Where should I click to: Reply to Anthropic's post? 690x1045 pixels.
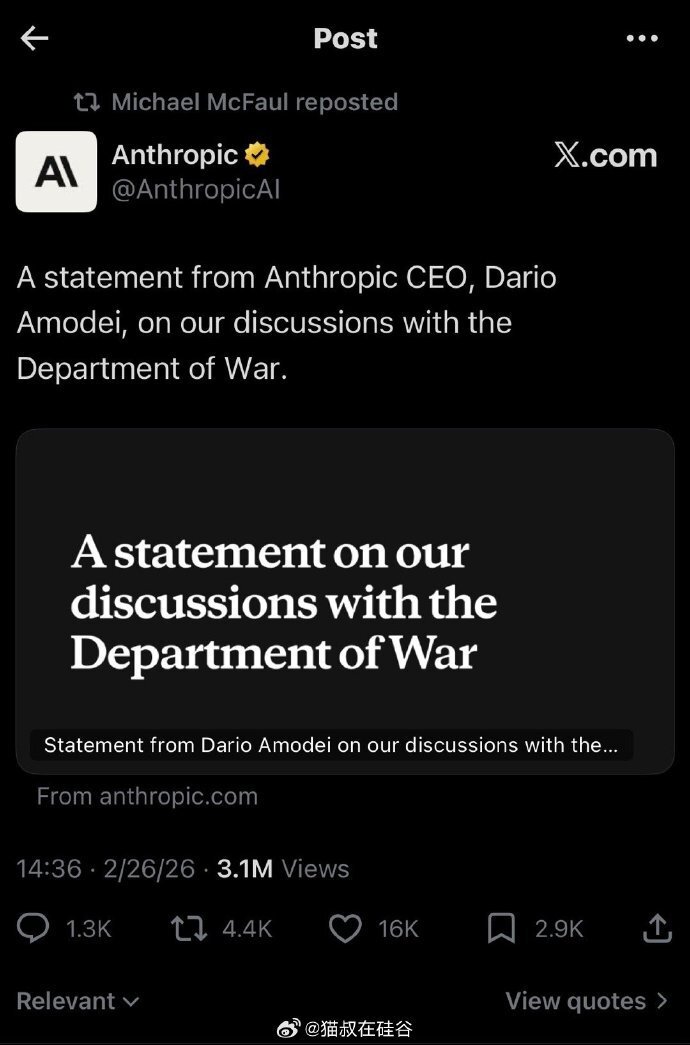(34, 929)
